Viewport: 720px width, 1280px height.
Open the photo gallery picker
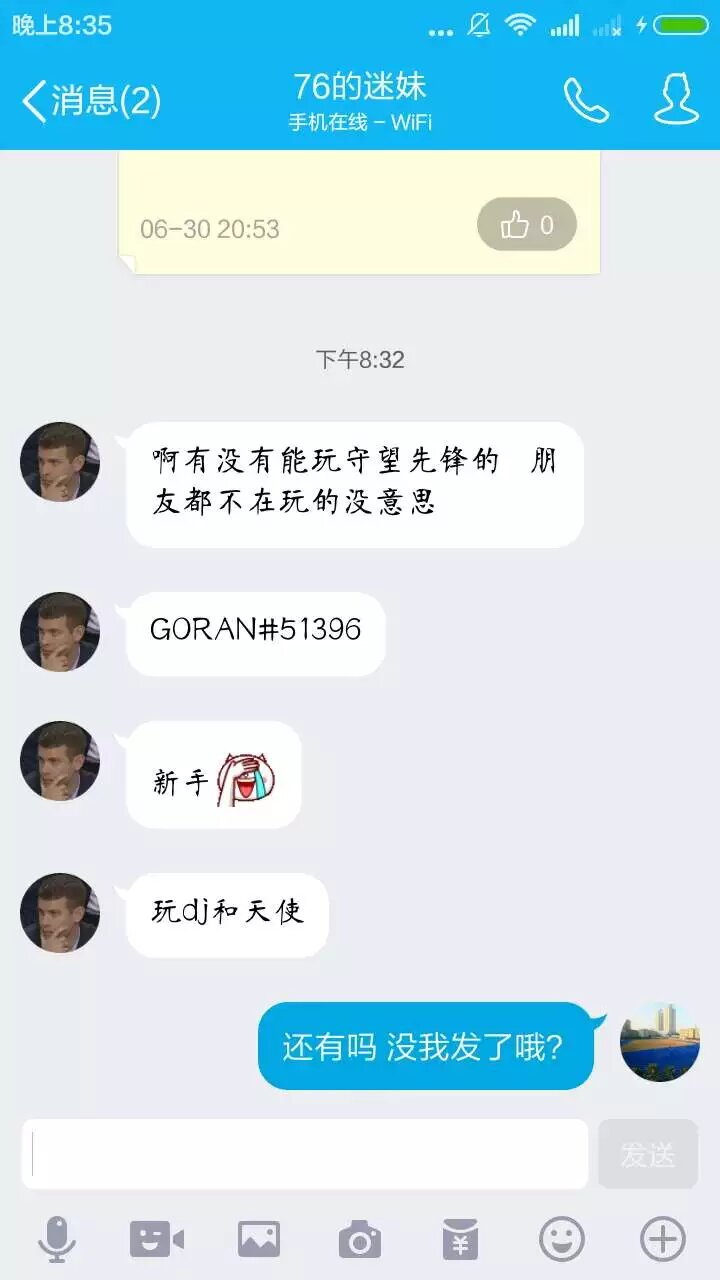259,1240
